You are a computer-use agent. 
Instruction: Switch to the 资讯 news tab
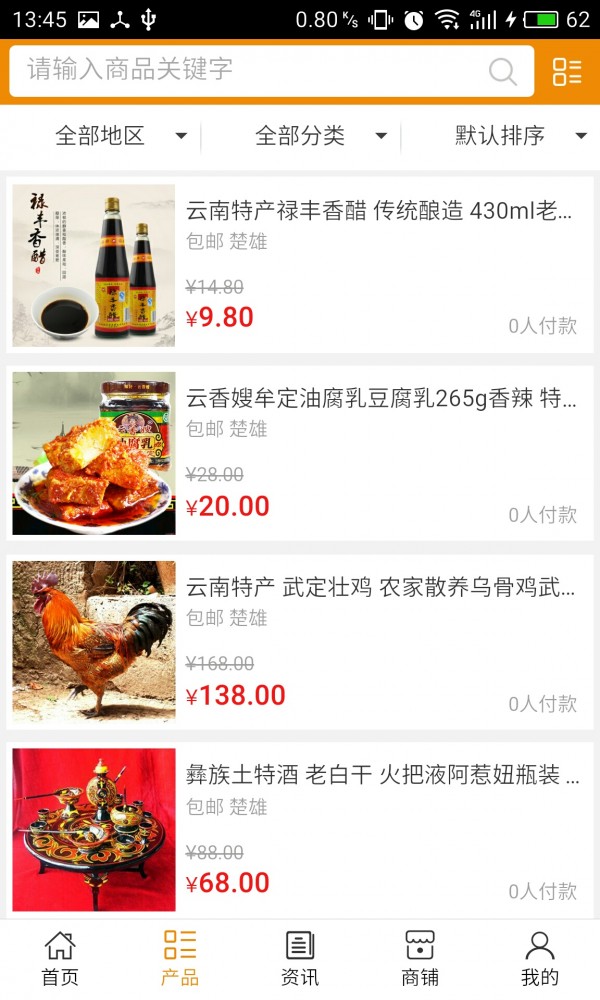(300, 958)
